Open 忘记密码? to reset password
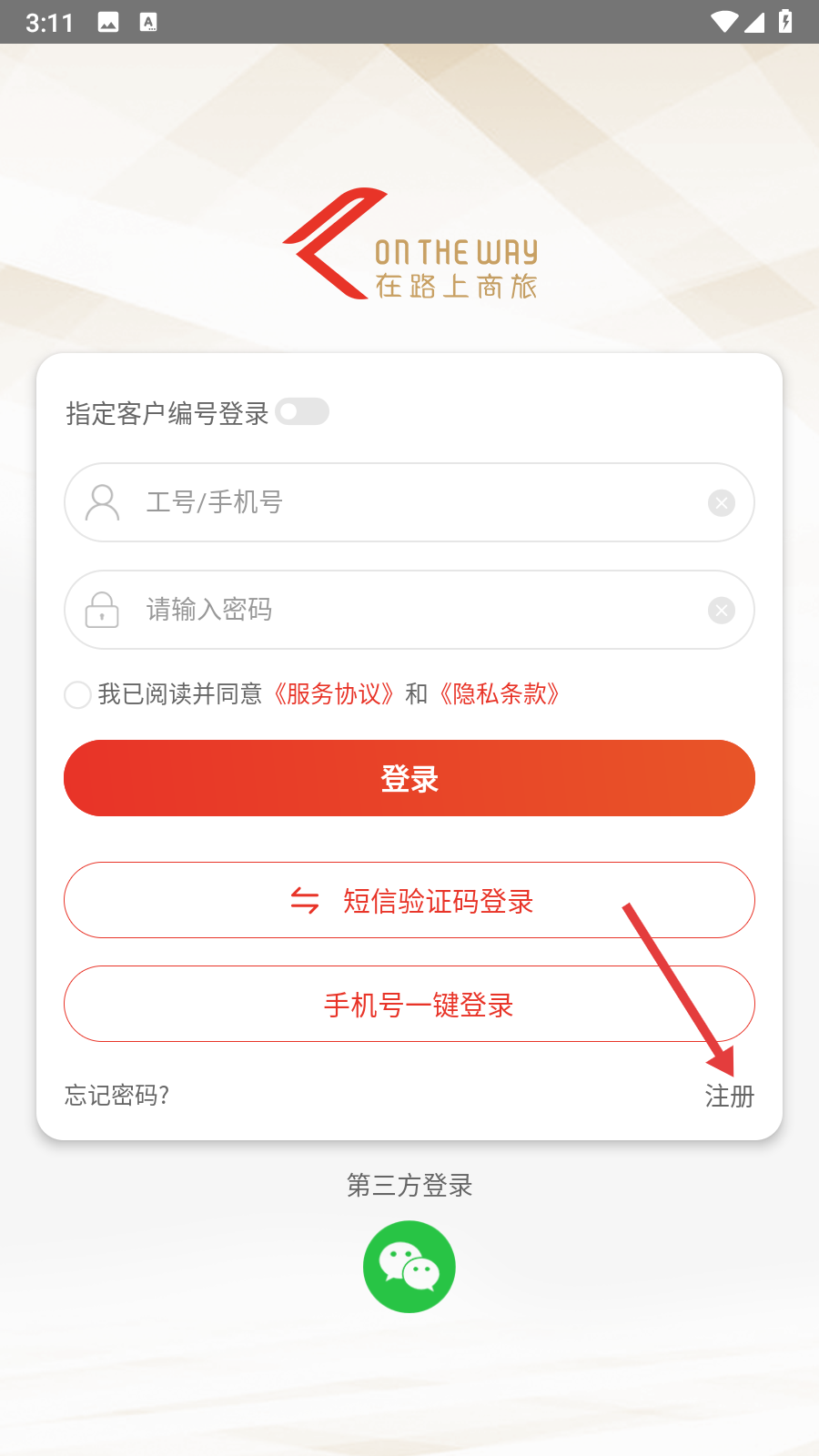 (117, 1096)
